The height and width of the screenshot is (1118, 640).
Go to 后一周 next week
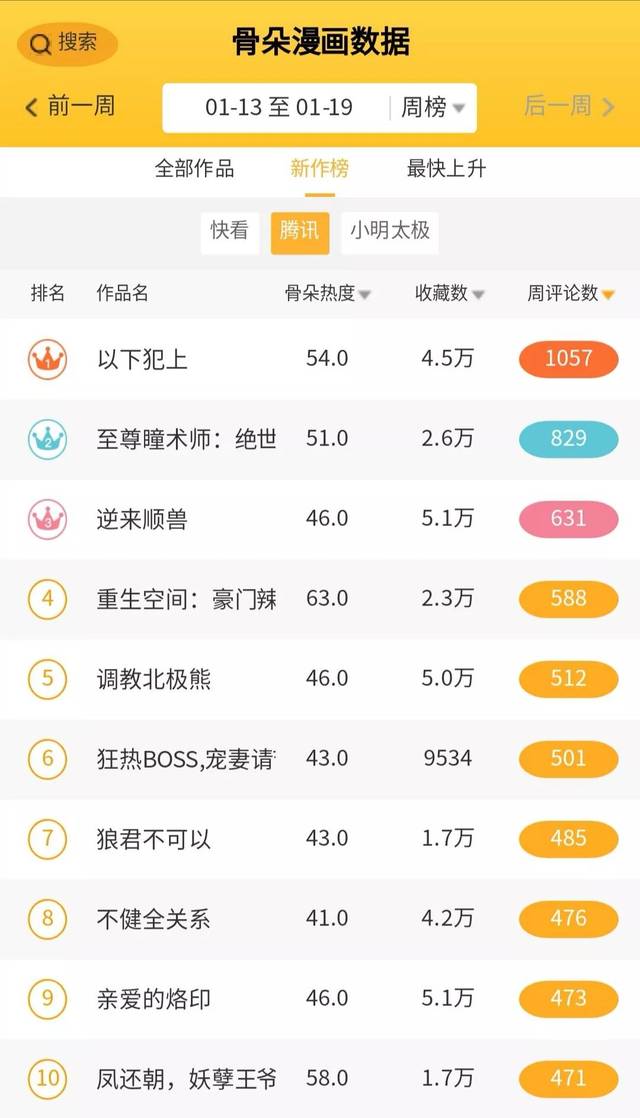[x=569, y=106]
